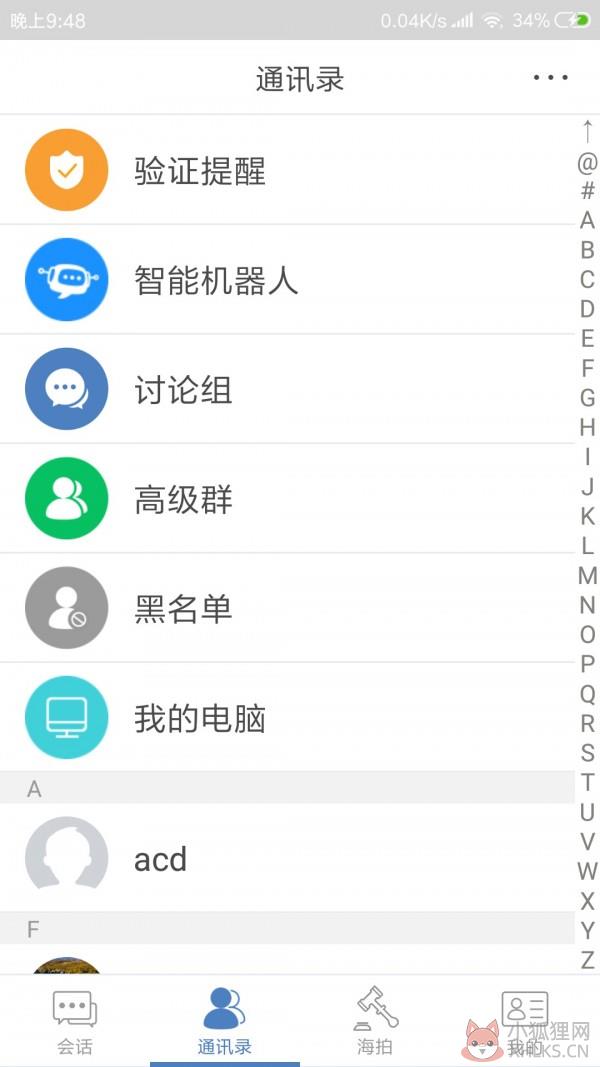
Task: Open 智能机器人 smart robot
Action: [287, 279]
